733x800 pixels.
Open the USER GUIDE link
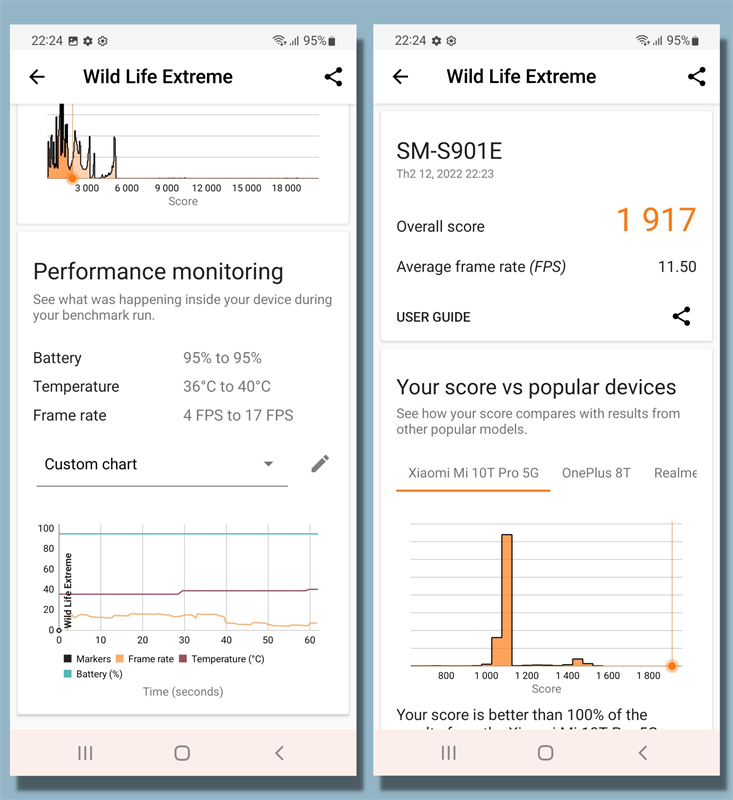(x=433, y=316)
